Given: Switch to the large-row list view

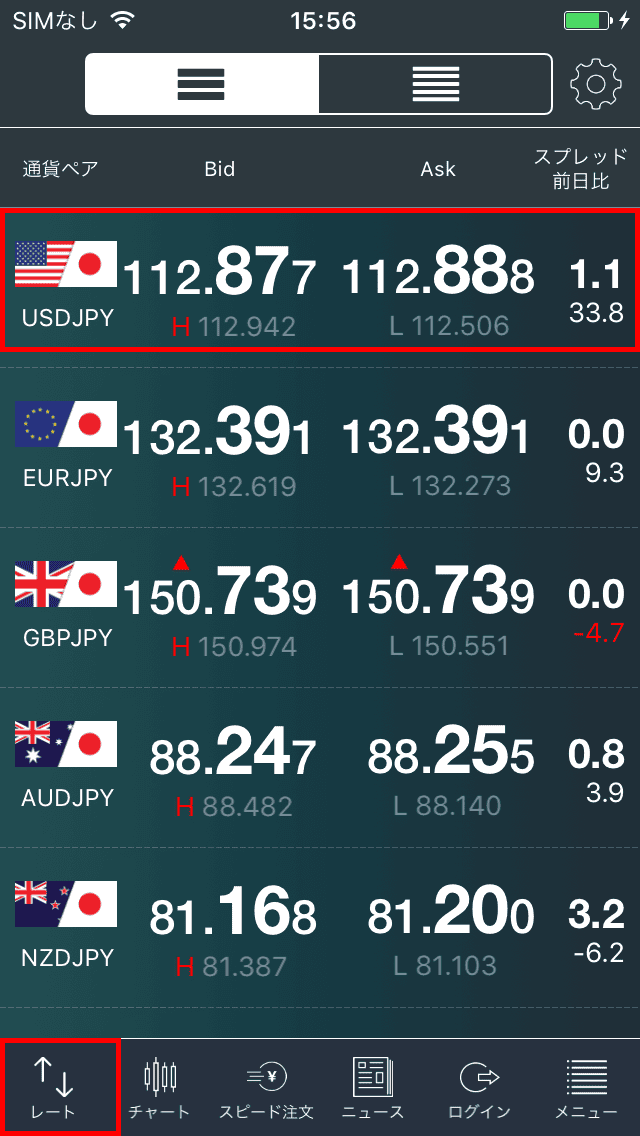Looking at the screenshot, I should pyautogui.click(x=201, y=84).
